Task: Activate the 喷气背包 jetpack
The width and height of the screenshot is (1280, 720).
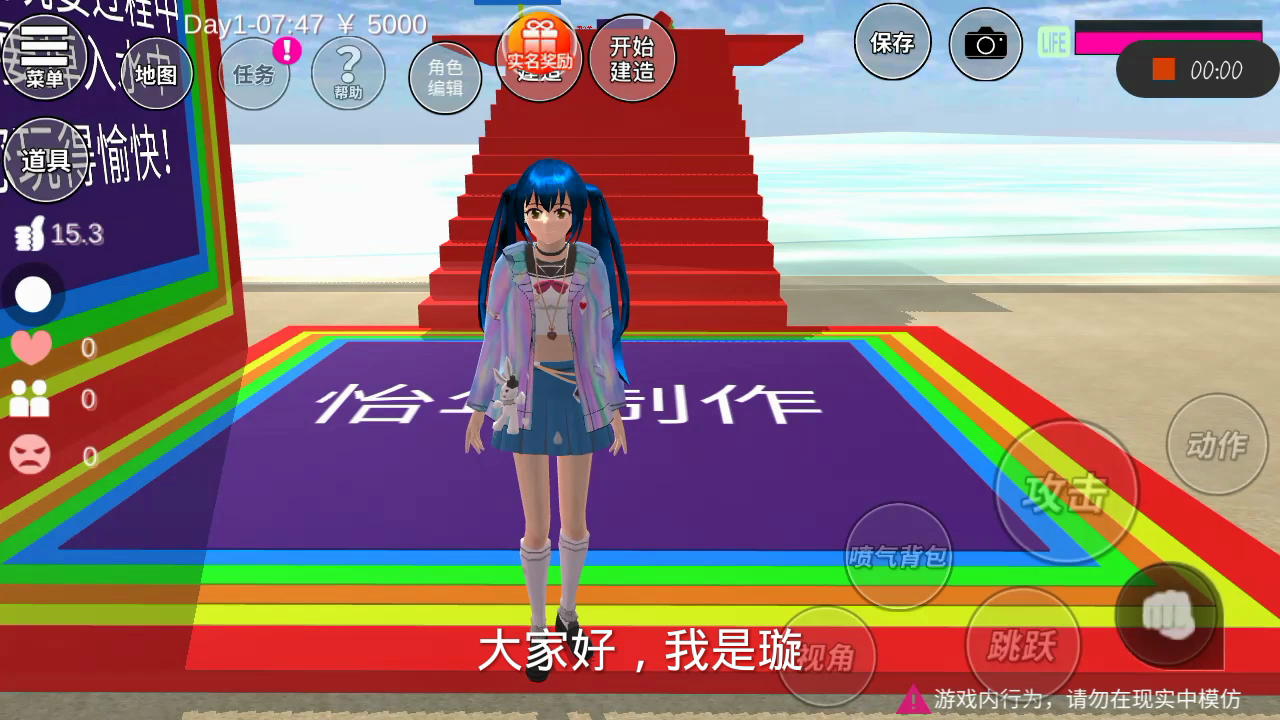Action: pyautogui.click(x=898, y=556)
